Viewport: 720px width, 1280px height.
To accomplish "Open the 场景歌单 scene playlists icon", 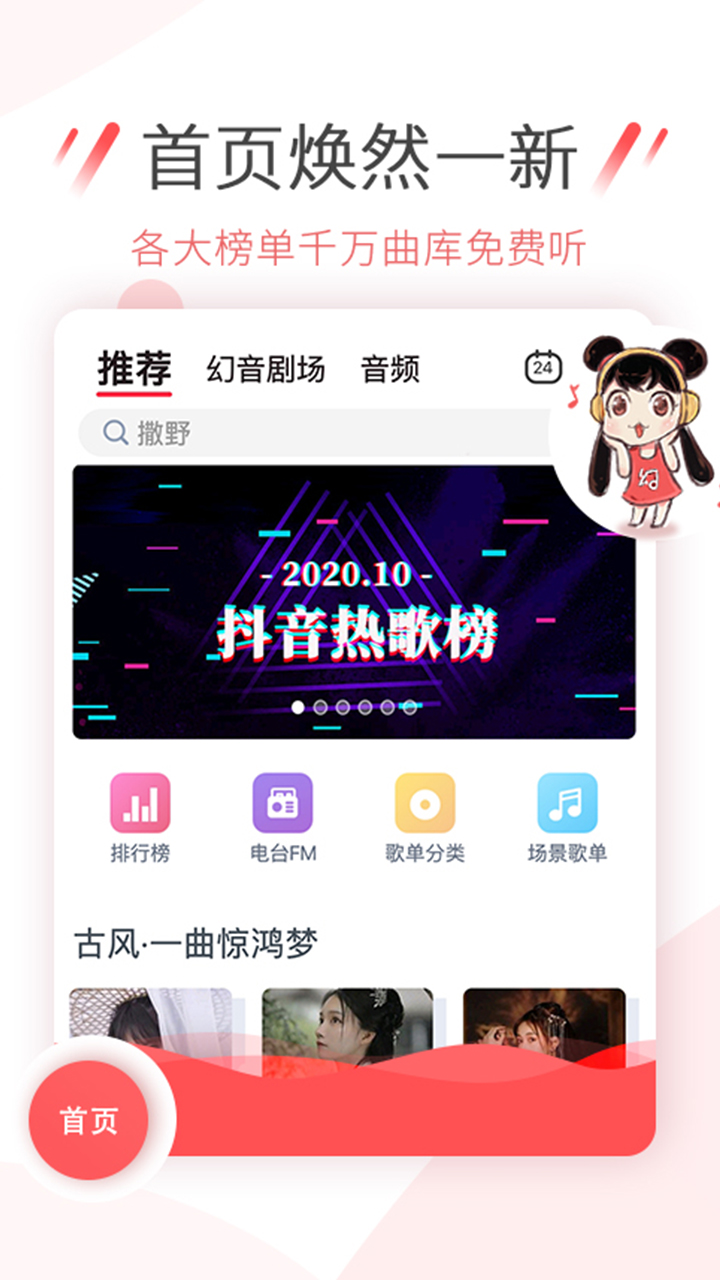I will click(565, 805).
